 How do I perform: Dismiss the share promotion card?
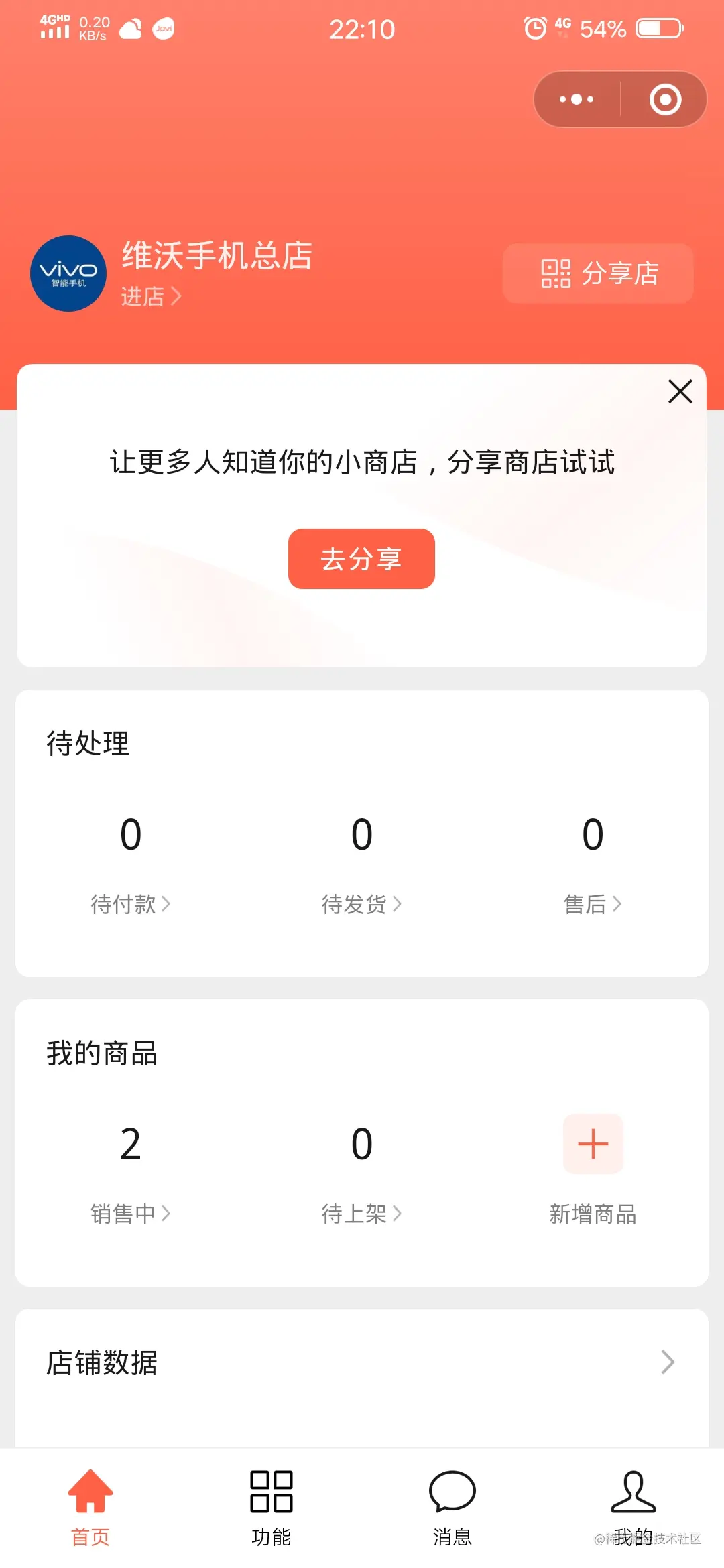coord(680,392)
